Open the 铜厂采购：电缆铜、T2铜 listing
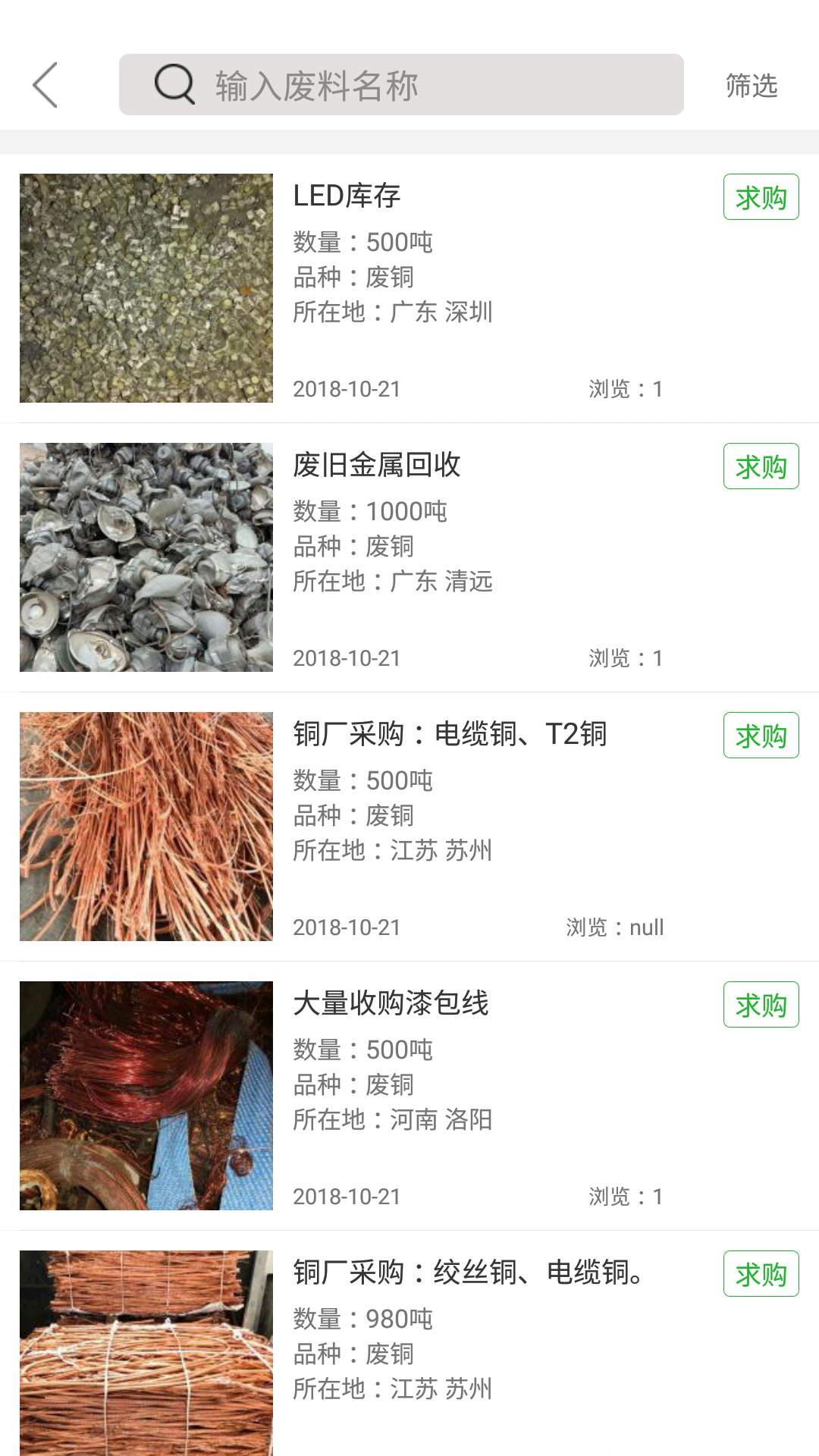This screenshot has width=819, height=1456. coord(450,734)
